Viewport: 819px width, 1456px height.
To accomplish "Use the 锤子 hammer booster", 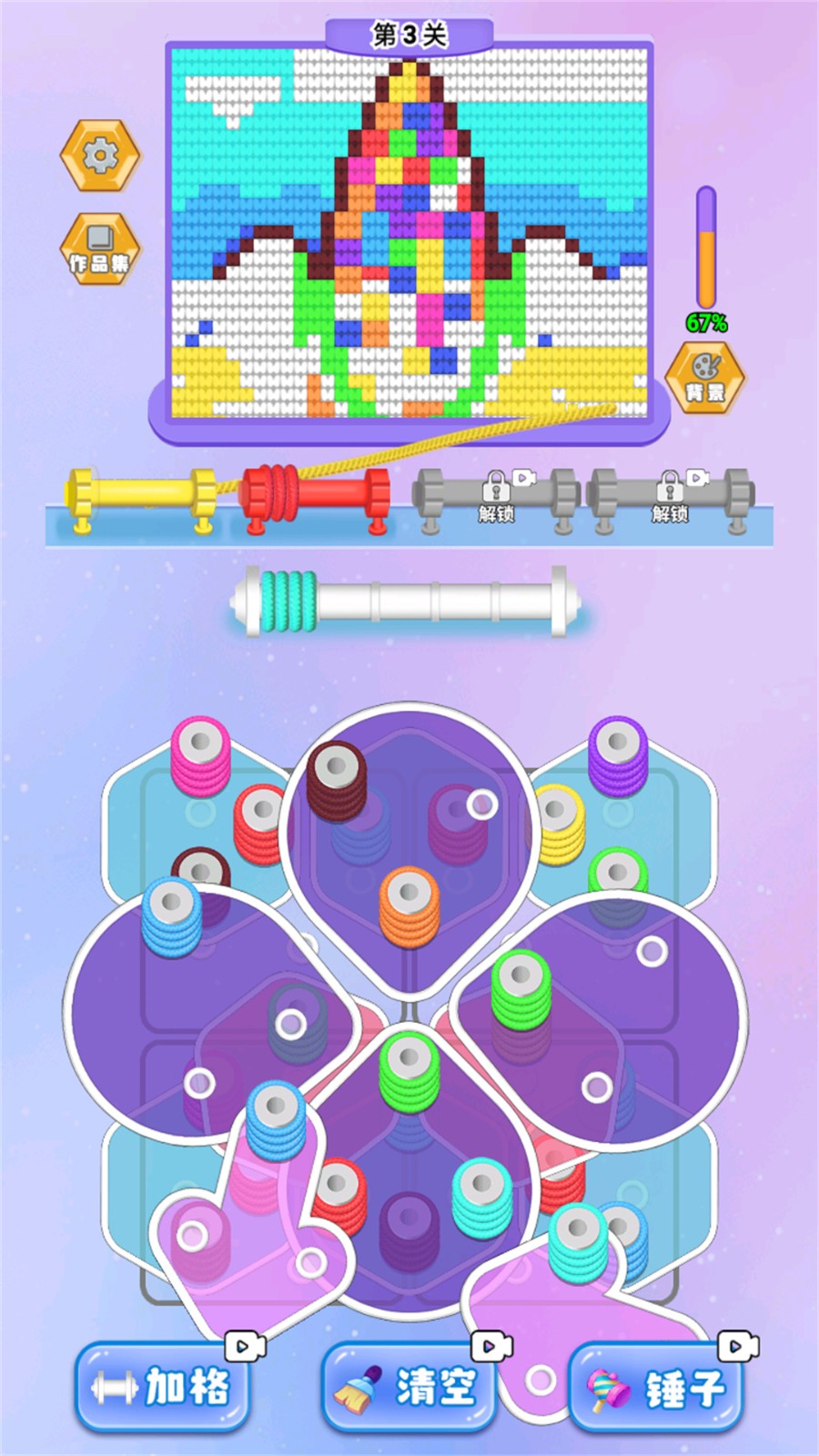I will pyautogui.click(x=657, y=1387).
